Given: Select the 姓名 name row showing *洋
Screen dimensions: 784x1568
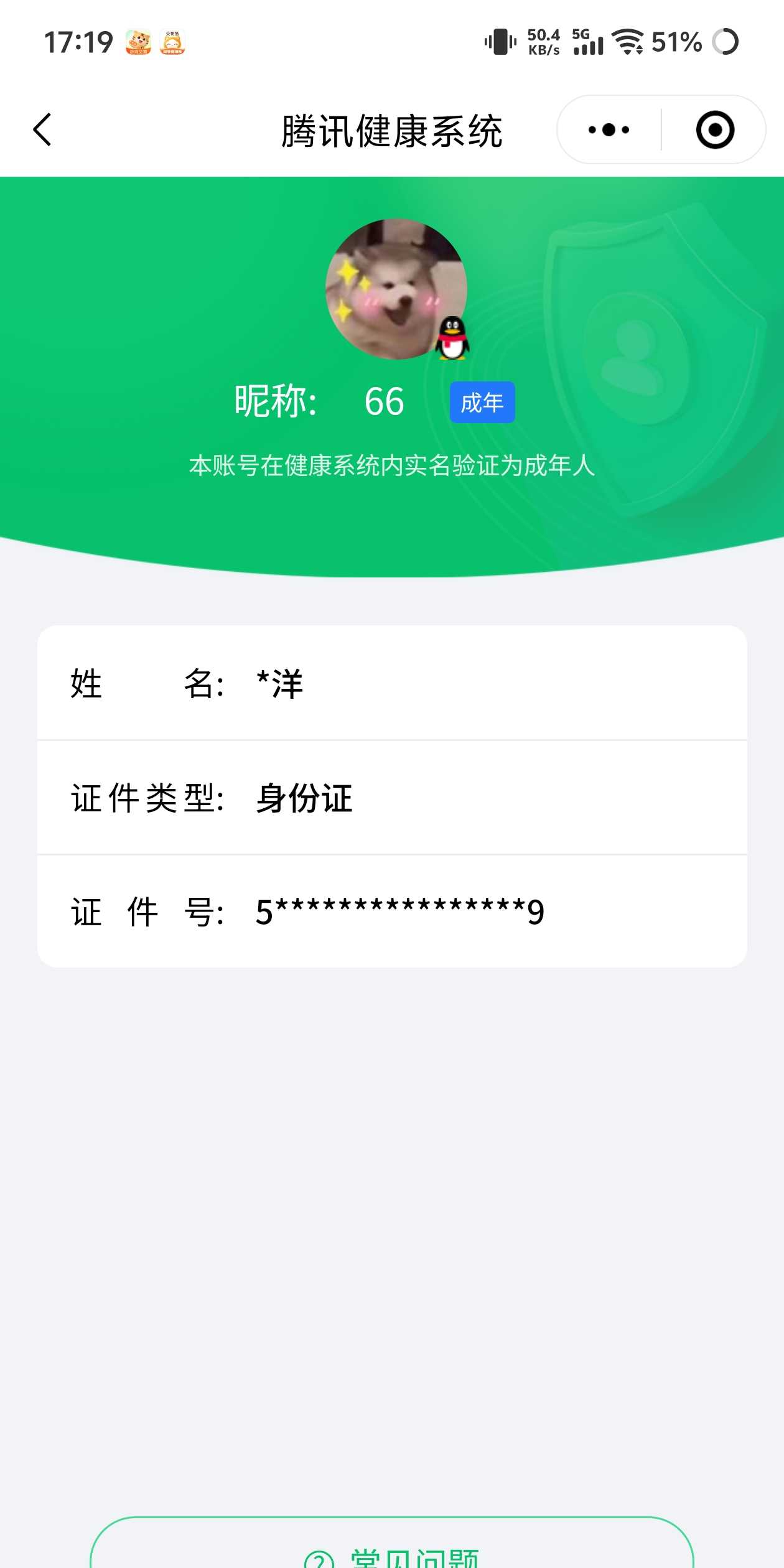Looking at the screenshot, I should point(392,684).
